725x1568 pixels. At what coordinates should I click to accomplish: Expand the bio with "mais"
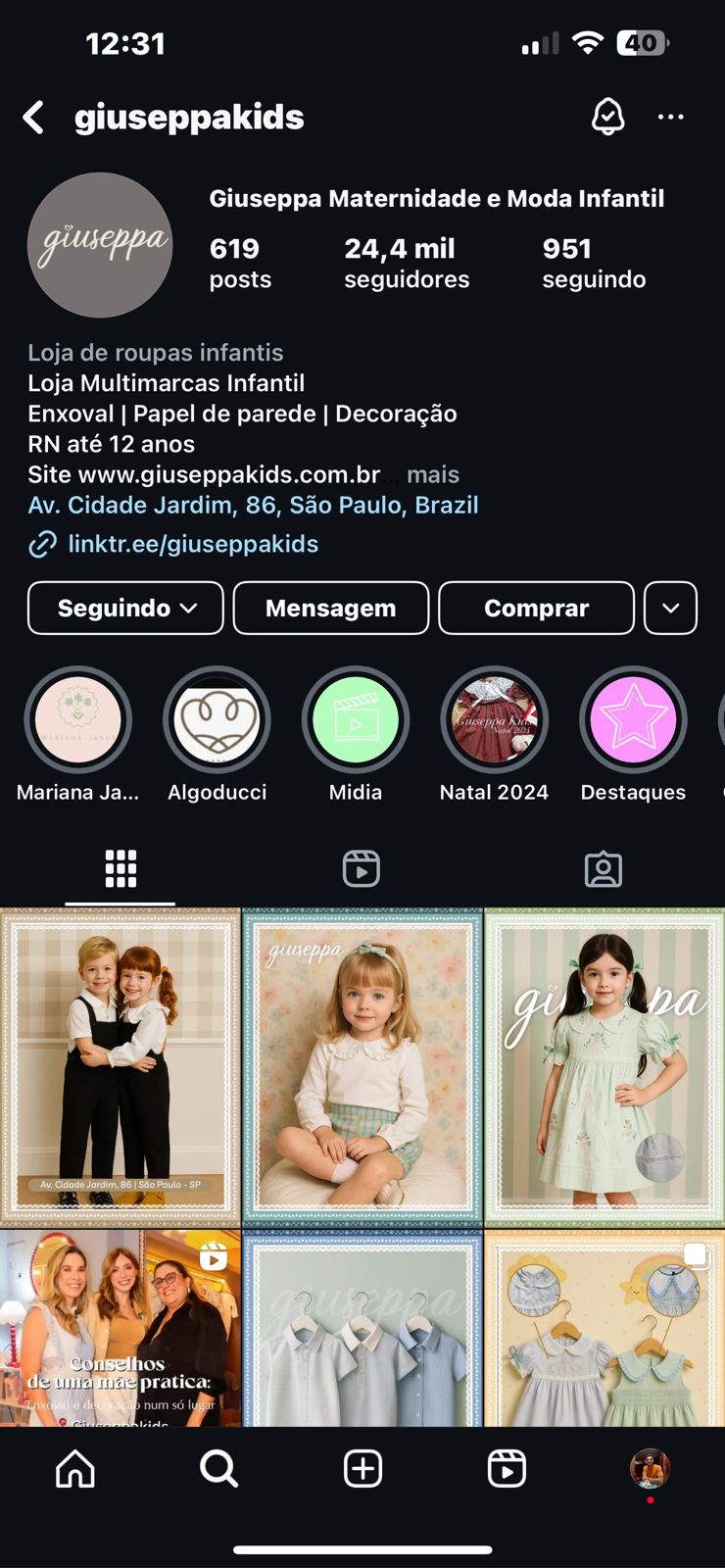(433, 474)
